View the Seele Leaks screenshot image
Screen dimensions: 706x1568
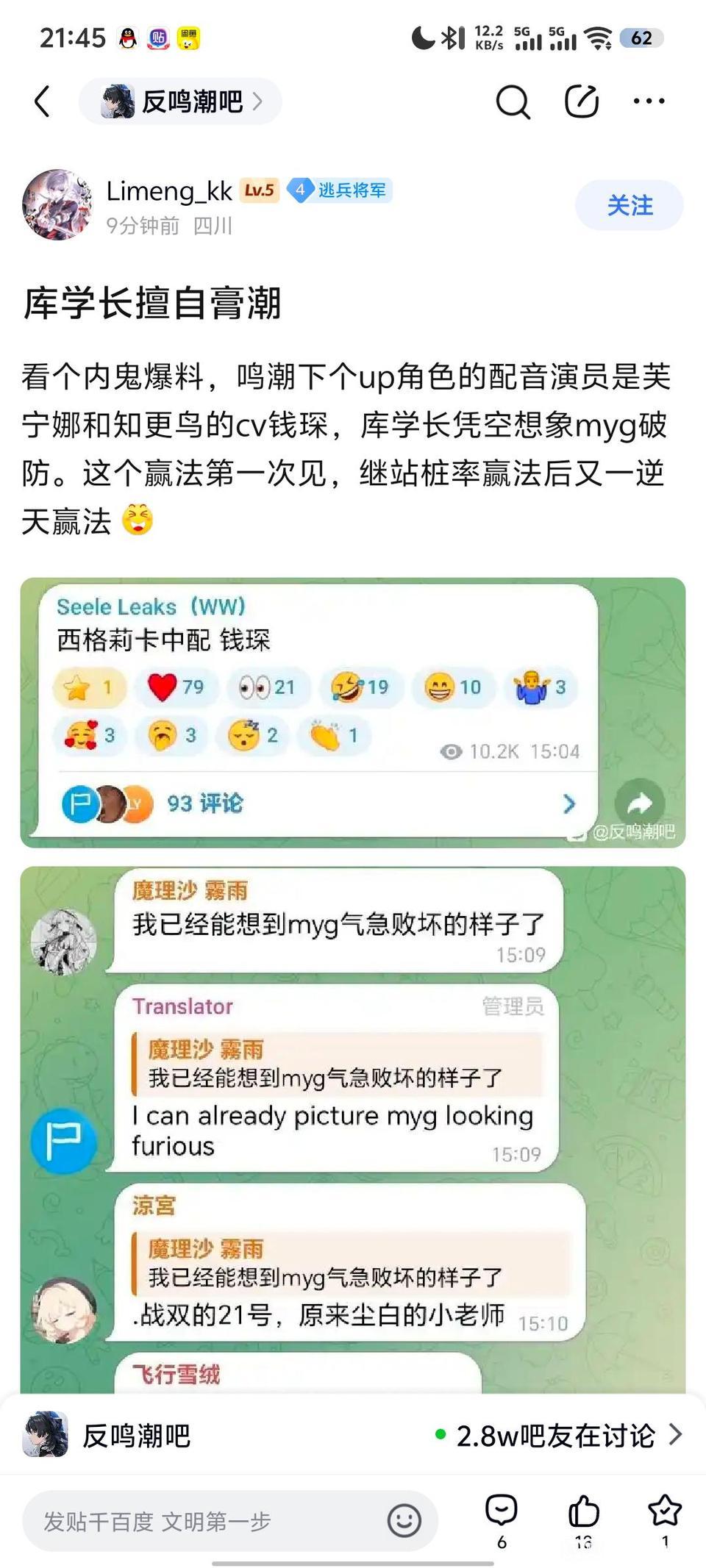point(353,712)
